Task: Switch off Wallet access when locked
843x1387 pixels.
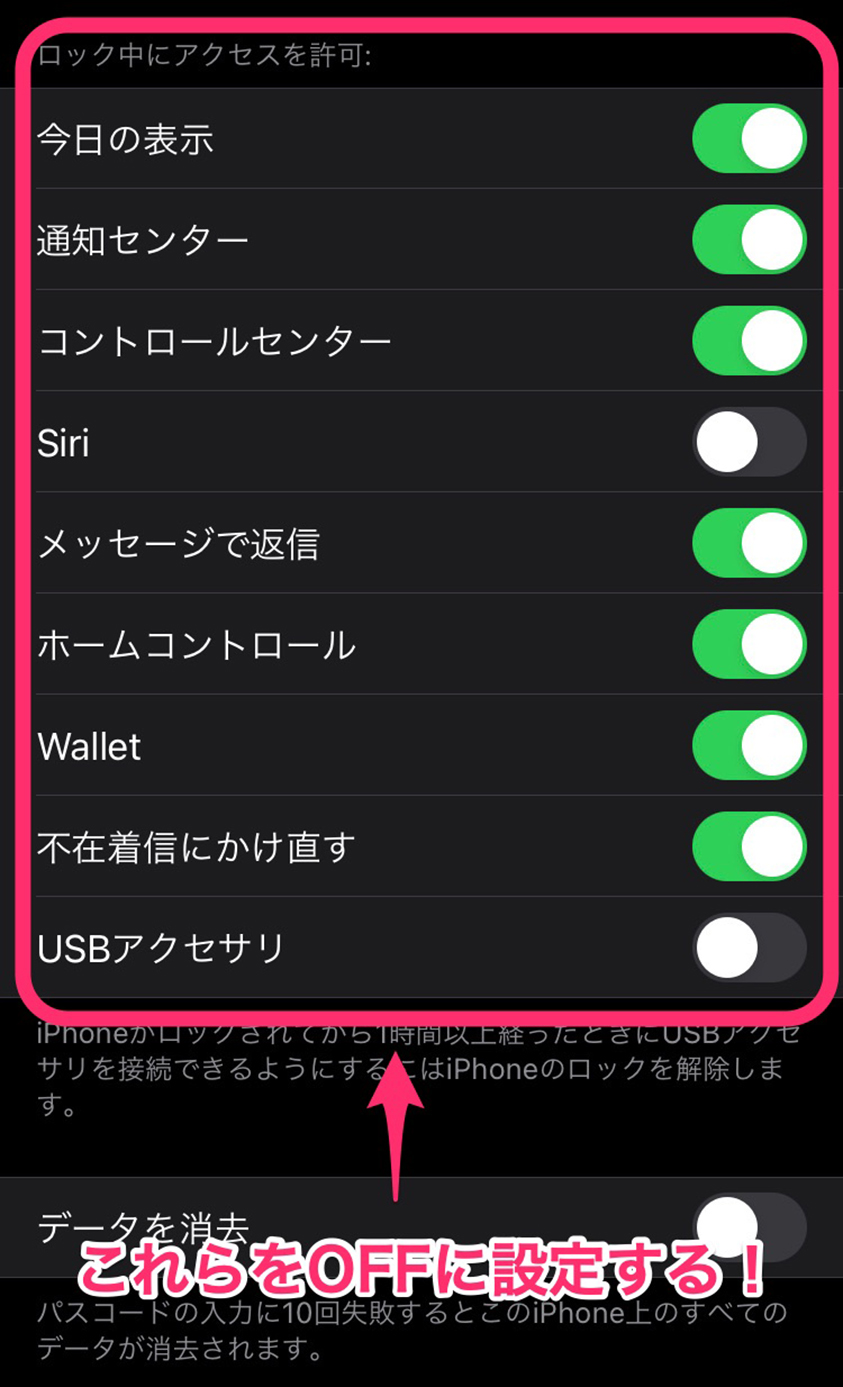Action: (749, 745)
